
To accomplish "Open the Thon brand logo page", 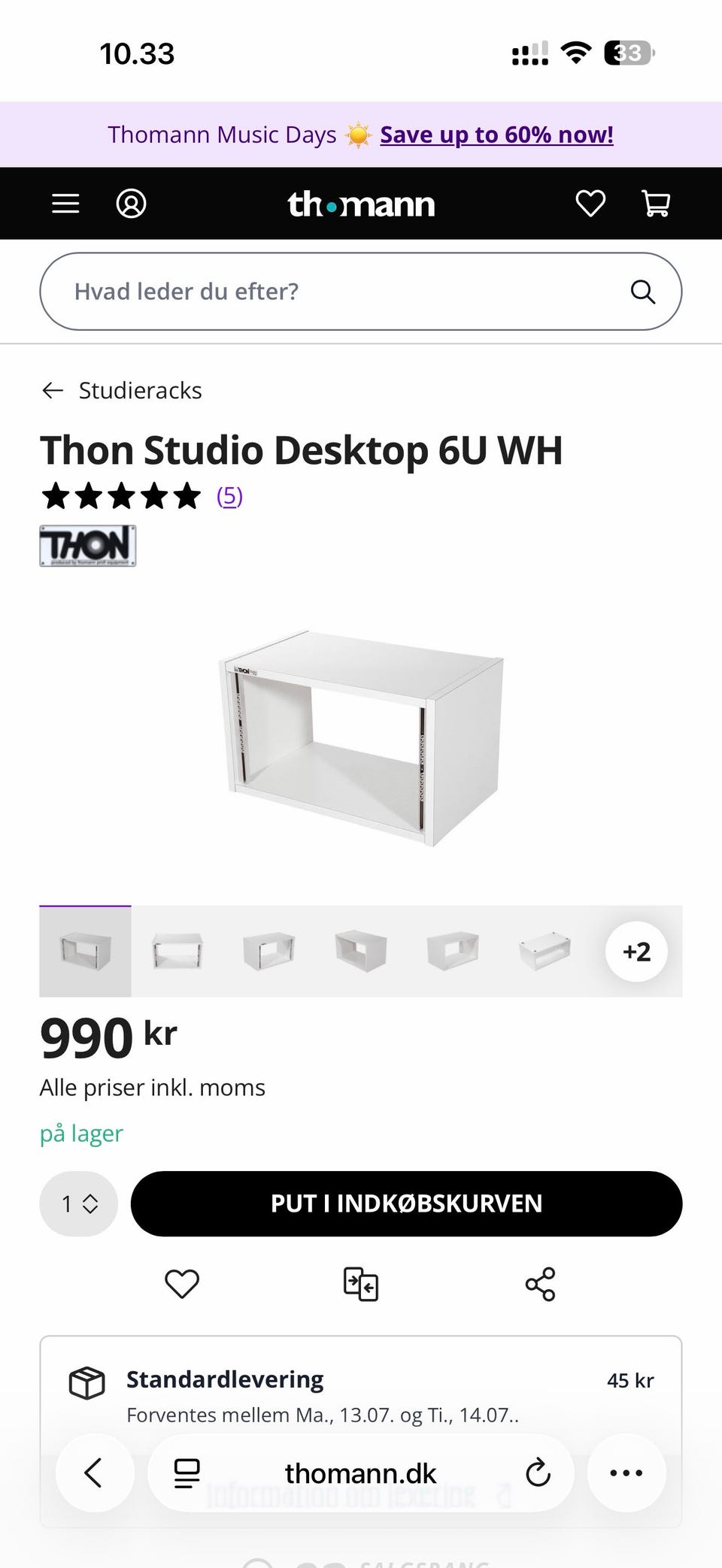I will pos(88,546).
